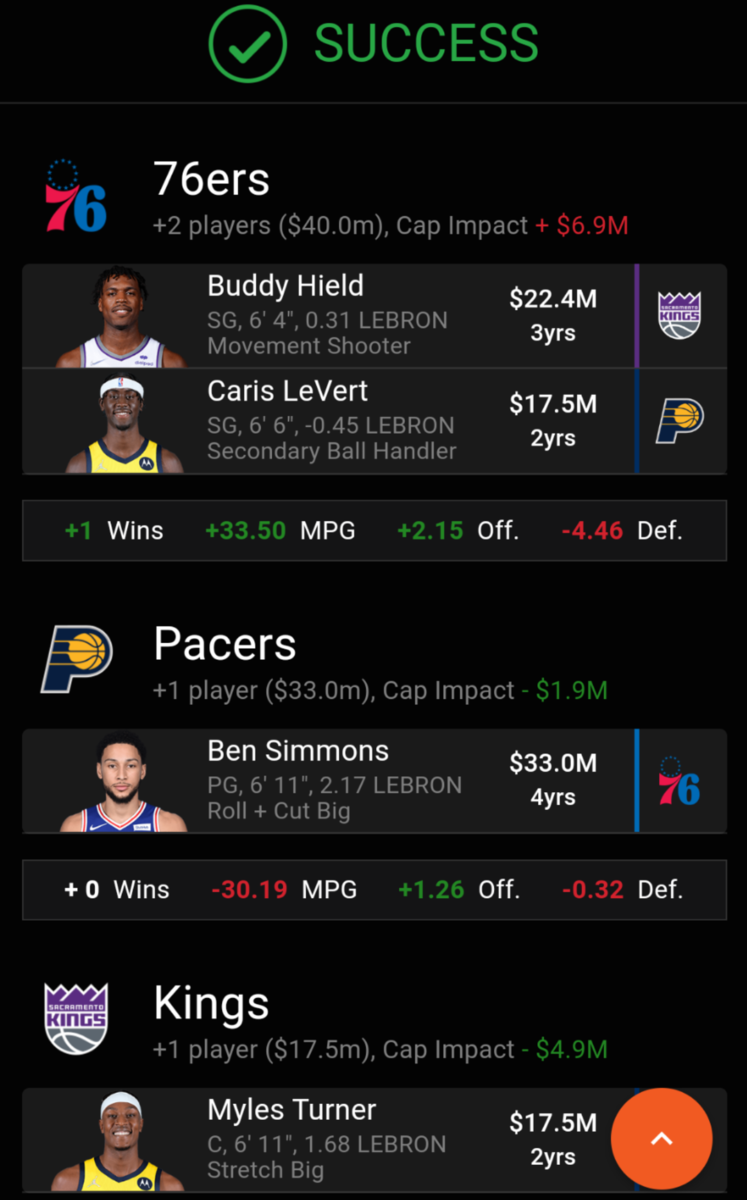Image resolution: width=747 pixels, height=1200 pixels.
Task: Open Buddy Hield's player row
Action: point(330,316)
